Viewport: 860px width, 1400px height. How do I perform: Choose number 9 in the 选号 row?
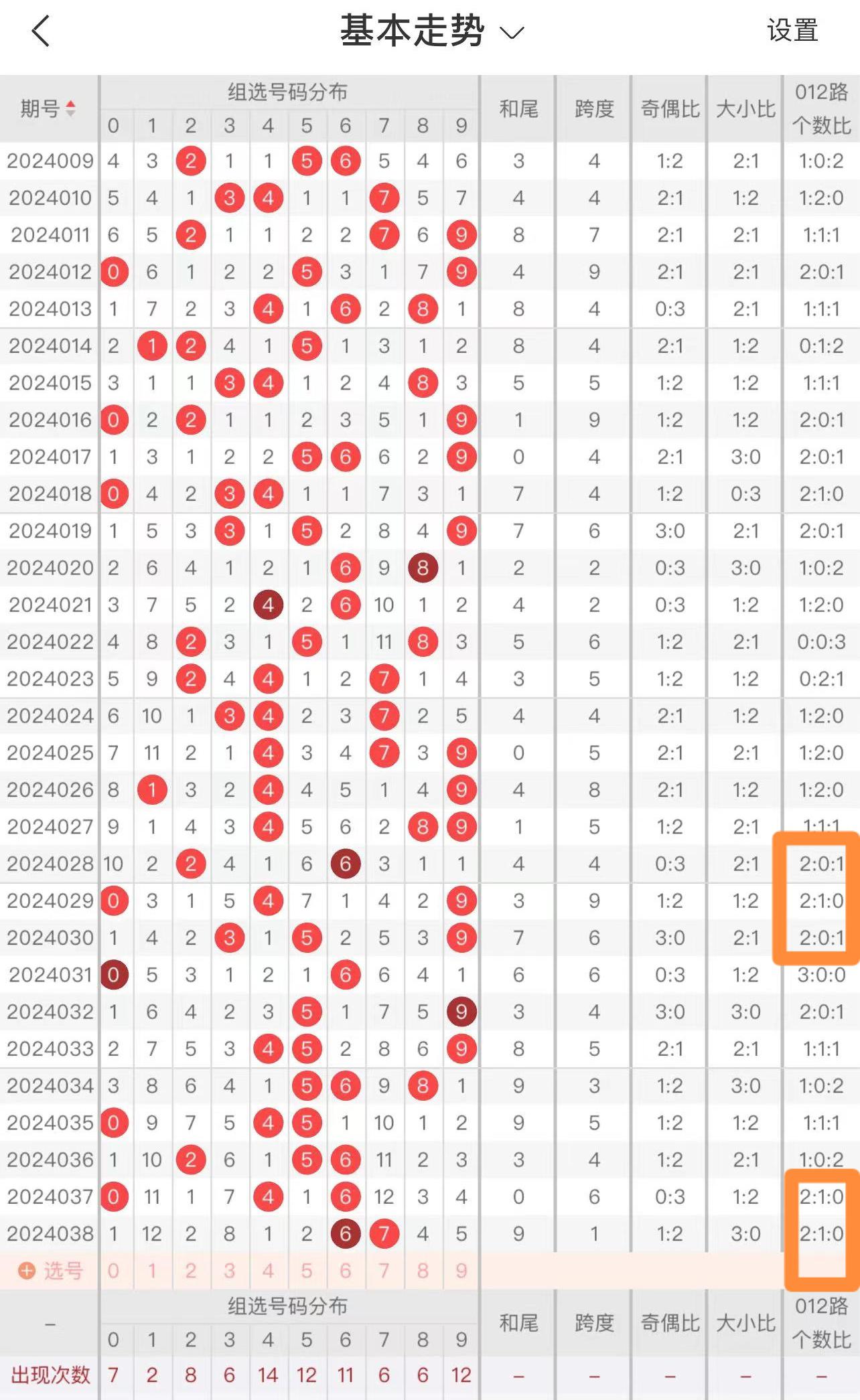(461, 1270)
